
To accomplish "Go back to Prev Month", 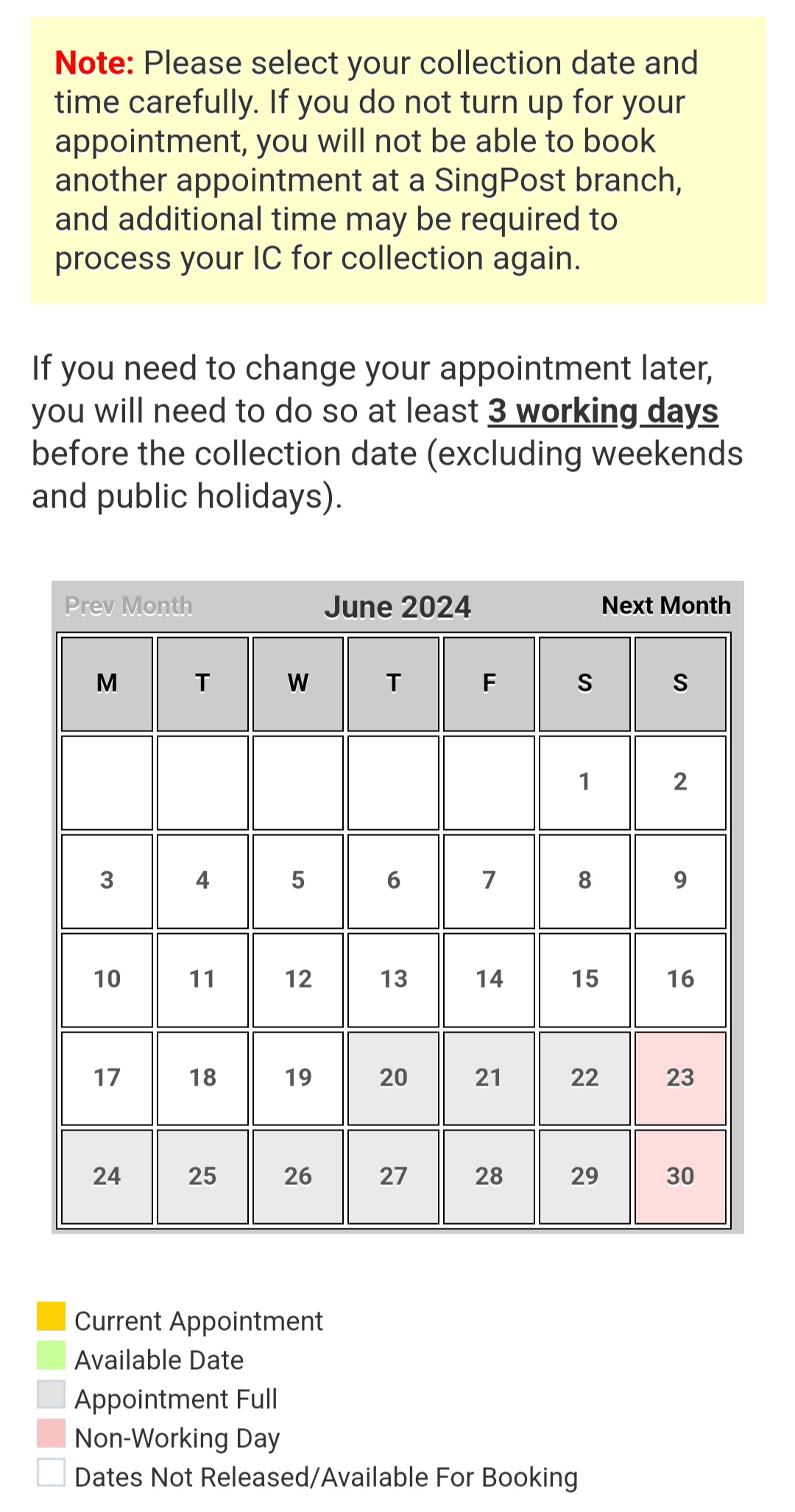I will 128,605.
